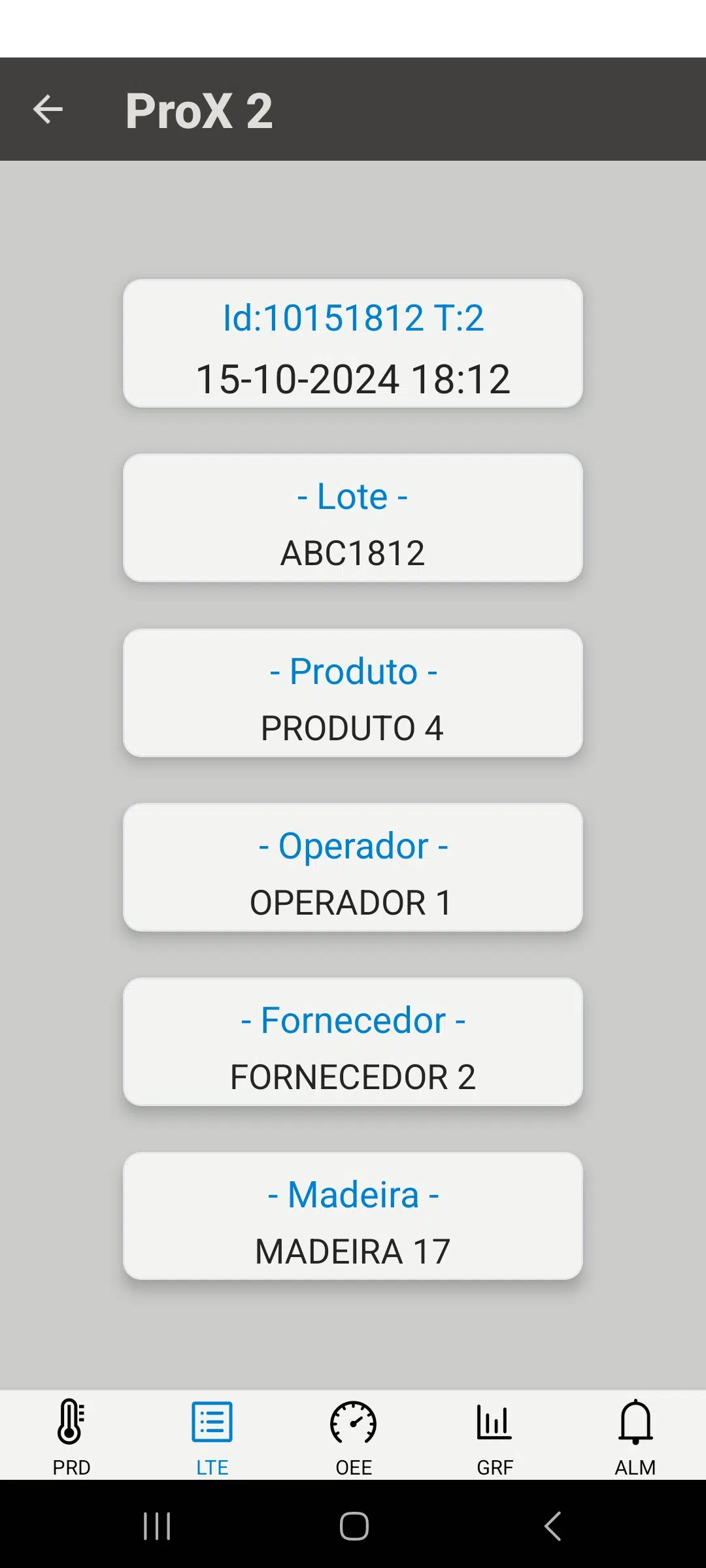Viewport: 706px width, 1568px height.
Task: Go back using the top arrow
Action: 48,109
